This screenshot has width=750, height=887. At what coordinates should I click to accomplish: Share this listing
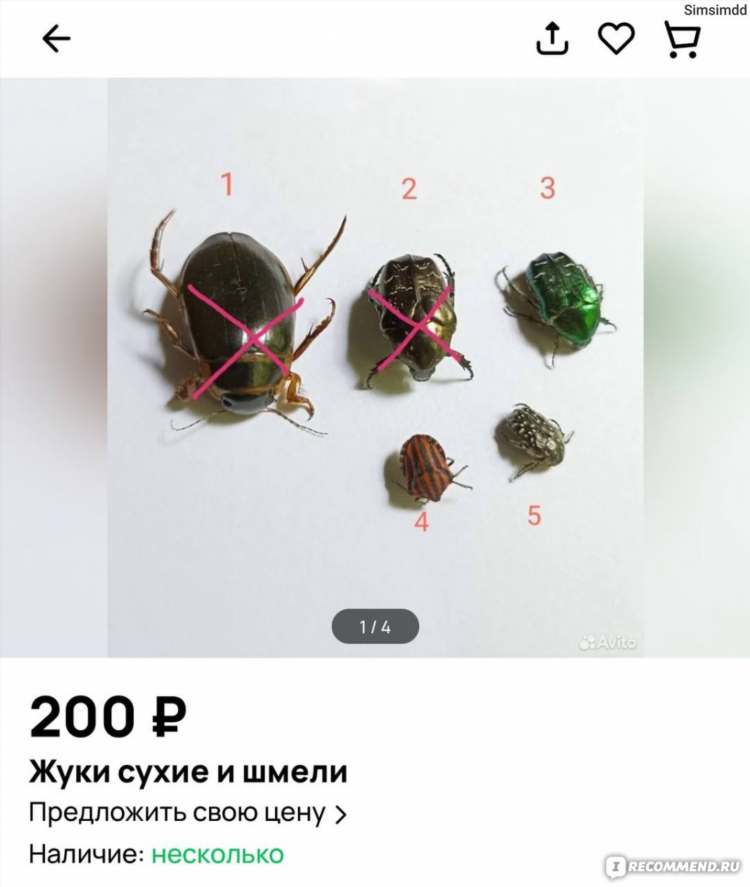pyautogui.click(x=552, y=39)
